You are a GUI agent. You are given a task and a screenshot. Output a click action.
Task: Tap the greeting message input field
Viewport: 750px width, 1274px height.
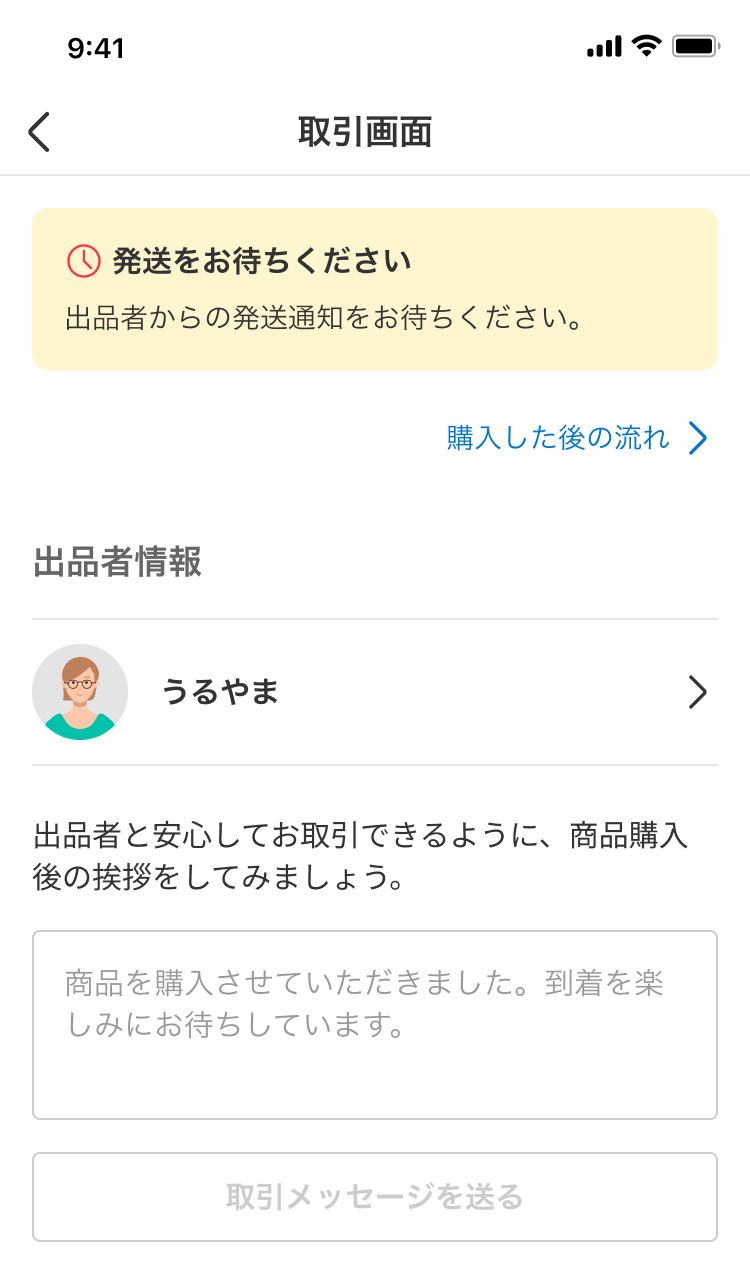click(375, 1024)
